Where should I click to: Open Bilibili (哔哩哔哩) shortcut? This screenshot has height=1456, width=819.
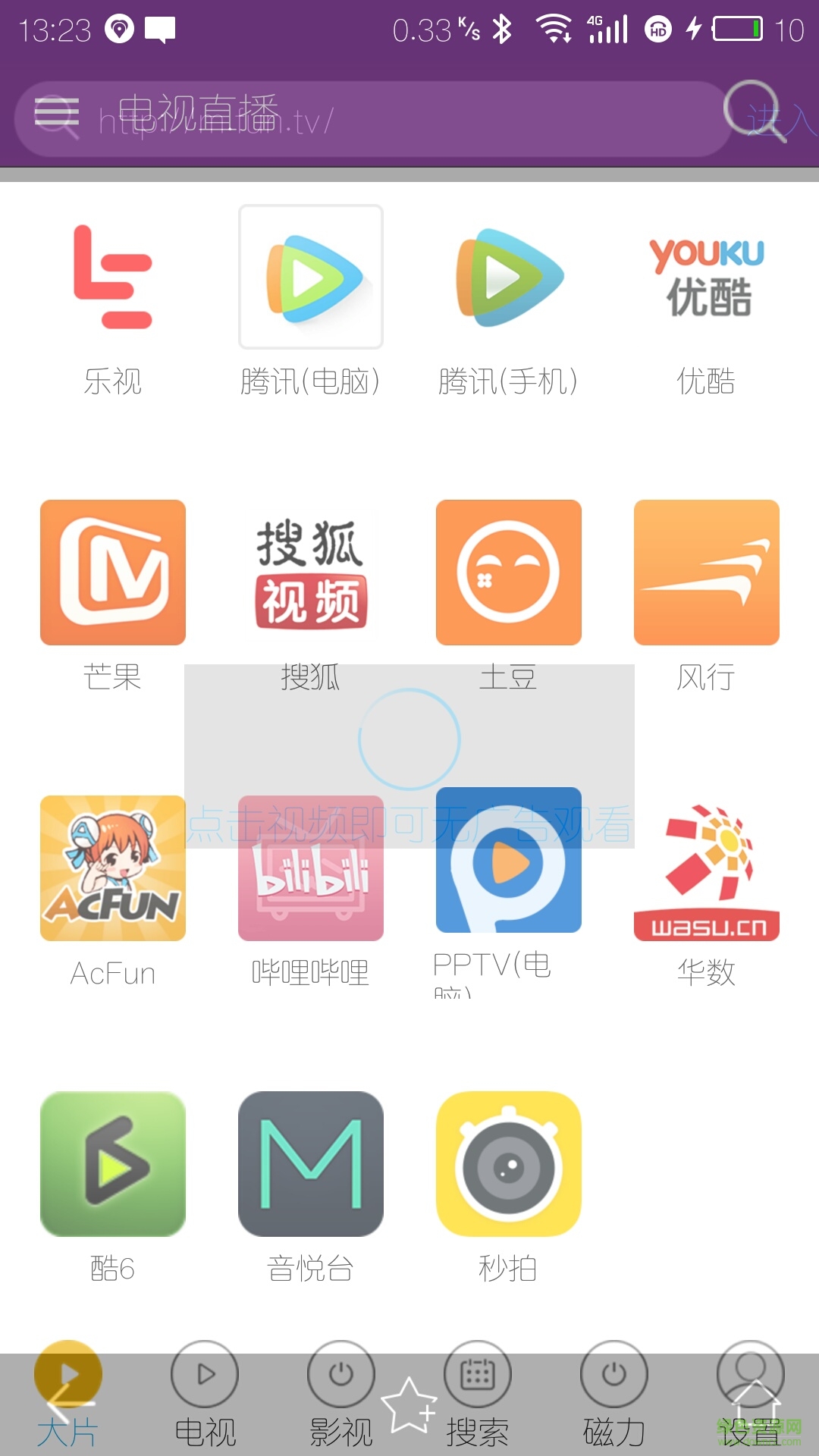click(x=310, y=867)
